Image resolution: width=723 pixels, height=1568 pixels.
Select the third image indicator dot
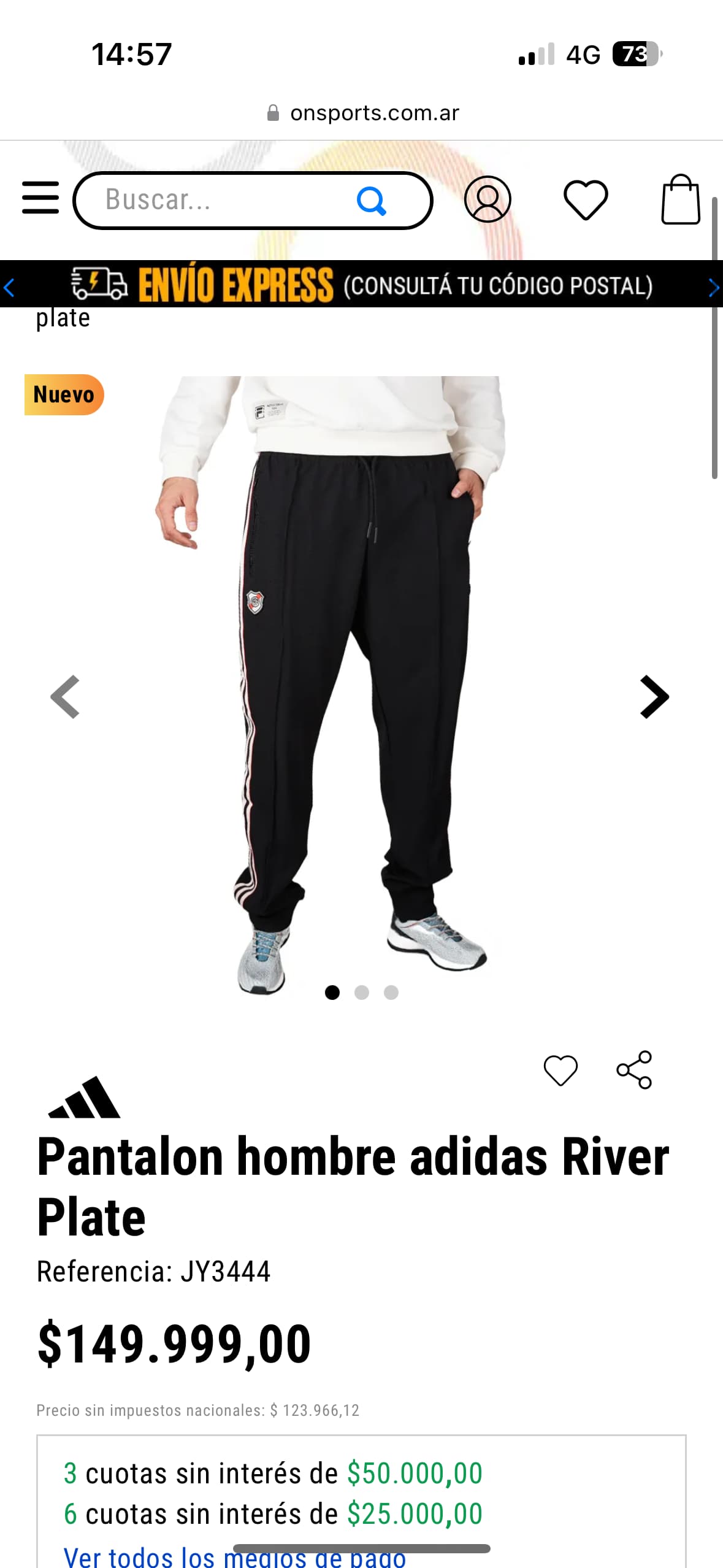point(391,993)
